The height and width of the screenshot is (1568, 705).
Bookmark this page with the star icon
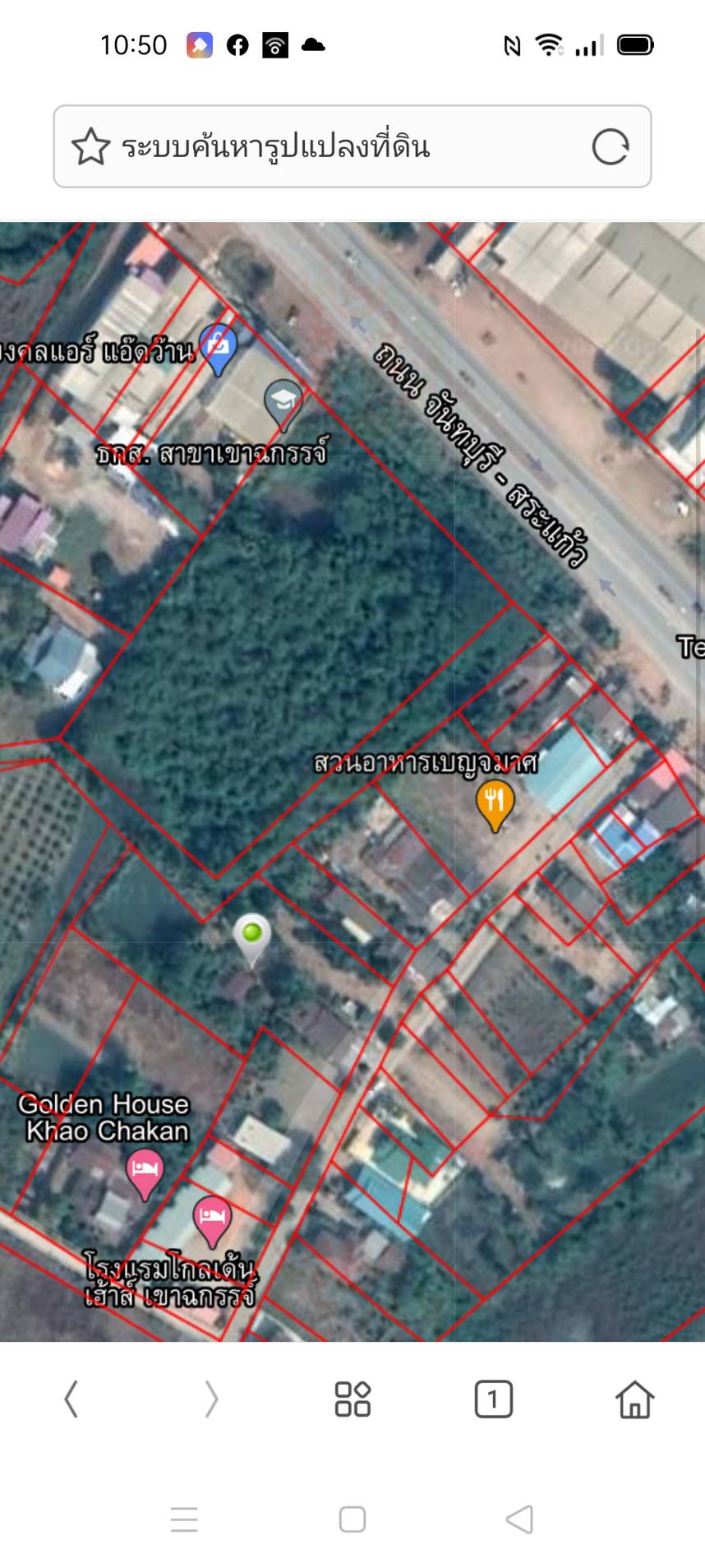90,147
